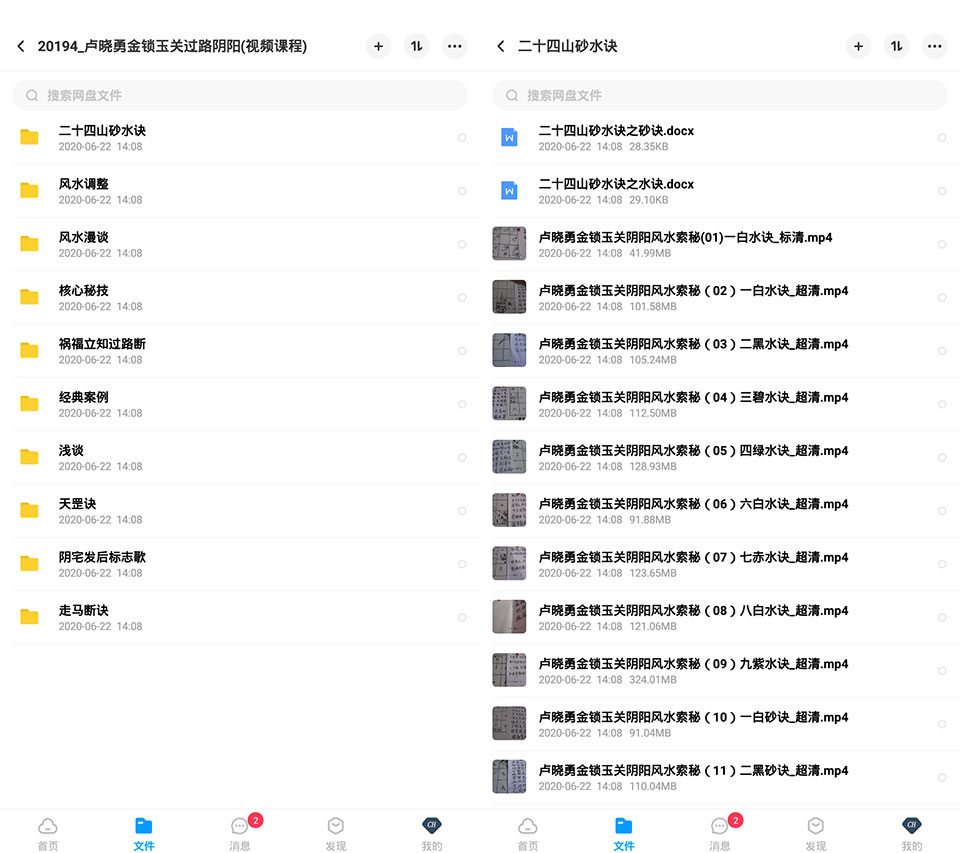960x853 pixels.
Task: Open the 核心秘技 folder
Action: coord(240,298)
